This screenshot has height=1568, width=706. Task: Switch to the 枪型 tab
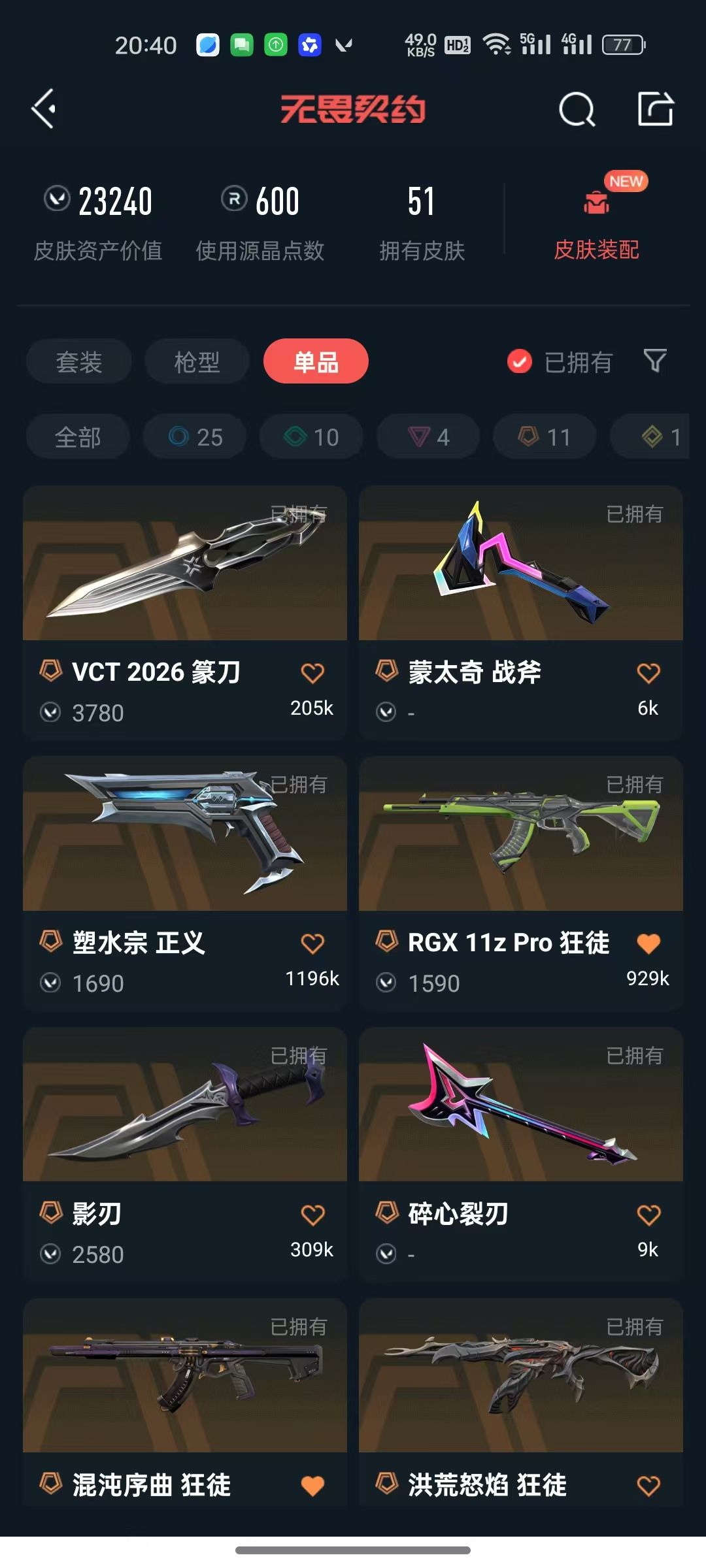coord(197,361)
